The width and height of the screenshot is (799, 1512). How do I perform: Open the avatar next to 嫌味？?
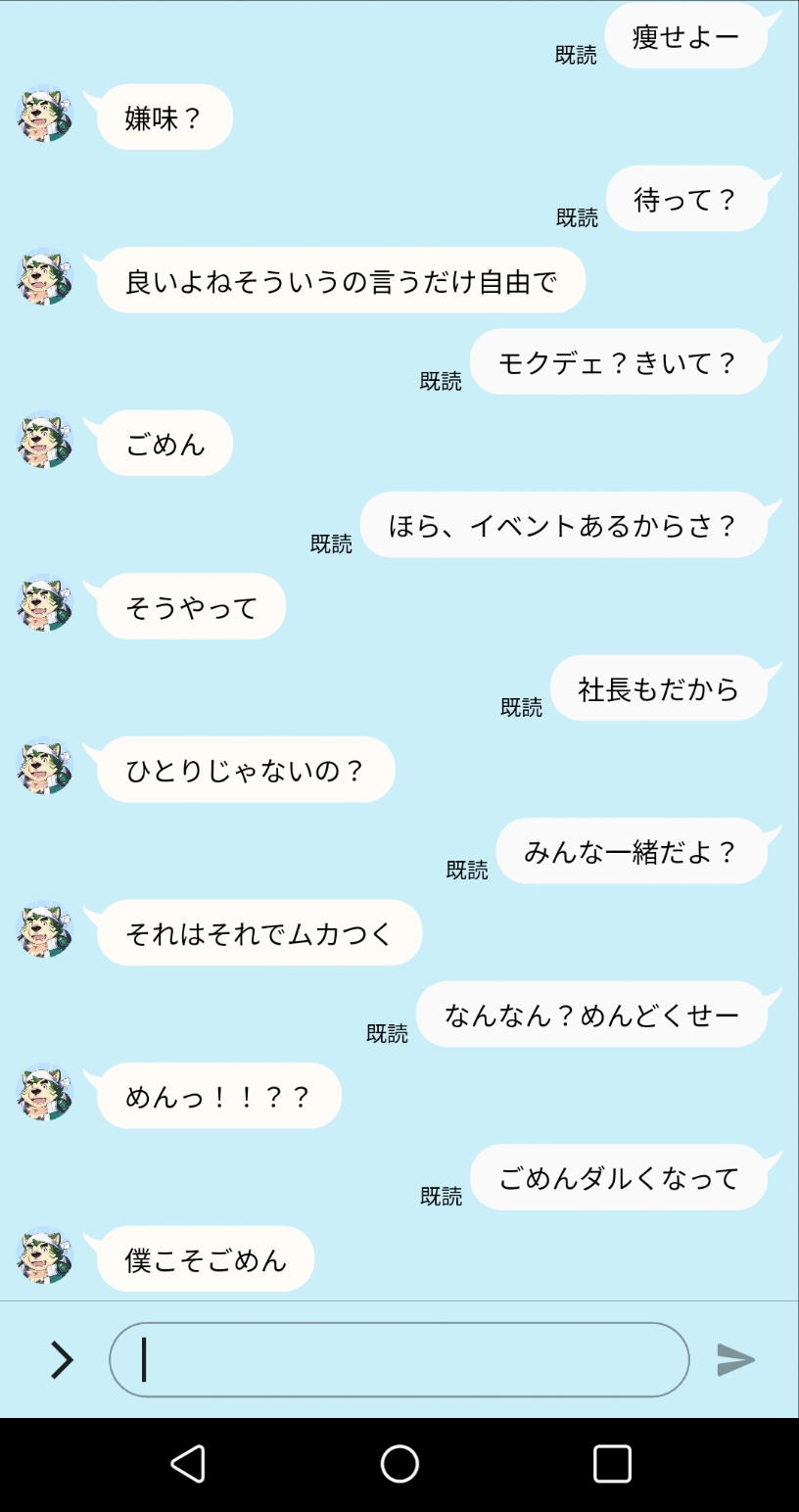tap(45, 117)
